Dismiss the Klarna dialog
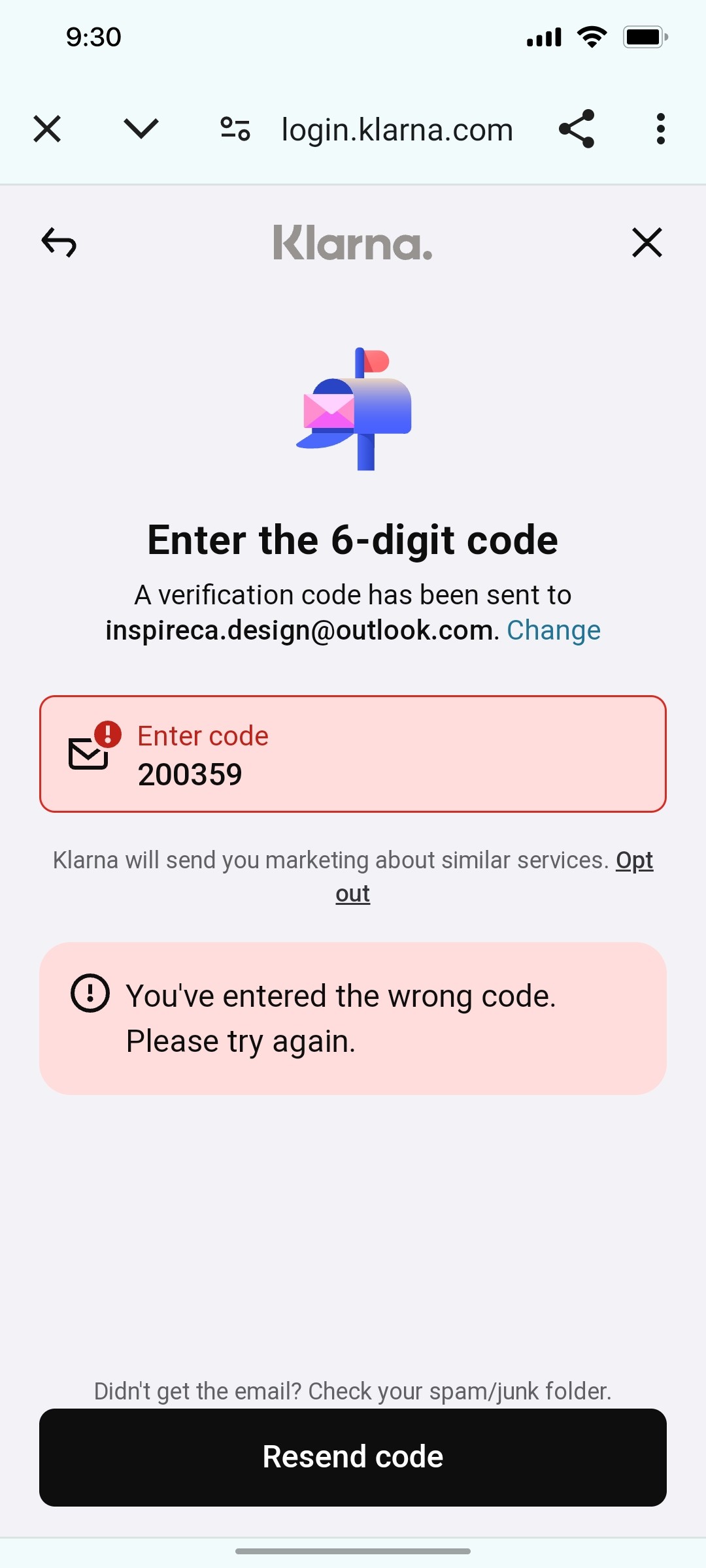This screenshot has width=706, height=1568. pyautogui.click(x=647, y=242)
